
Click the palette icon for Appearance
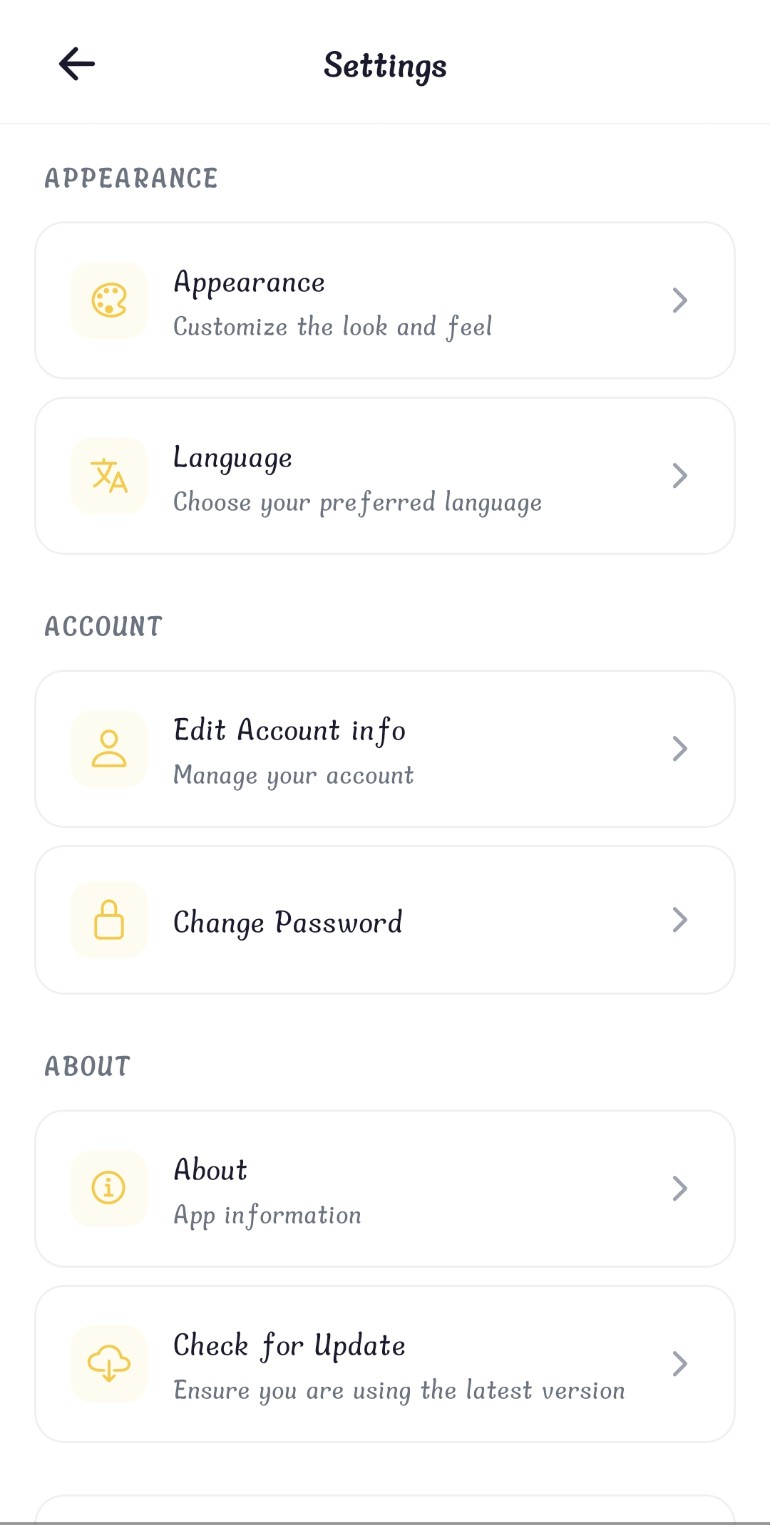pos(108,300)
